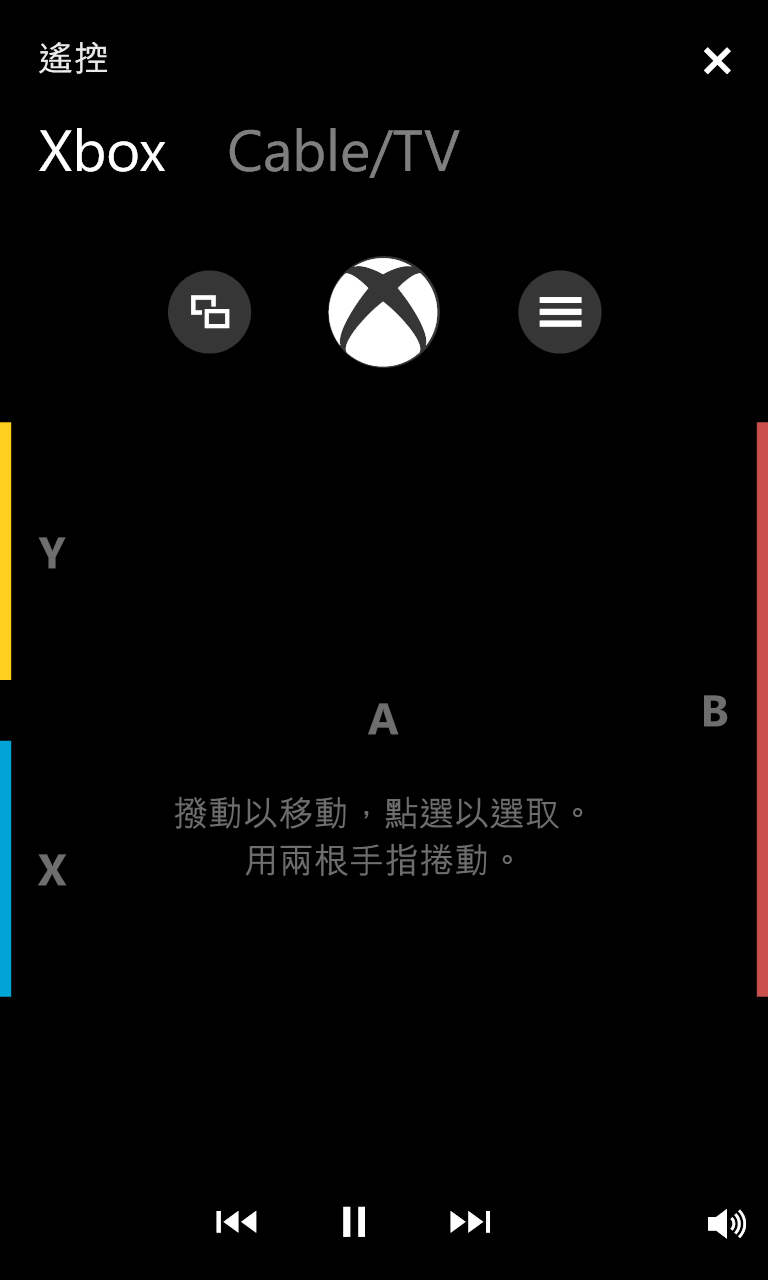Viewport: 768px width, 1280px height.
Task: Skip to the previous track
Action: tap(237, 1222)
